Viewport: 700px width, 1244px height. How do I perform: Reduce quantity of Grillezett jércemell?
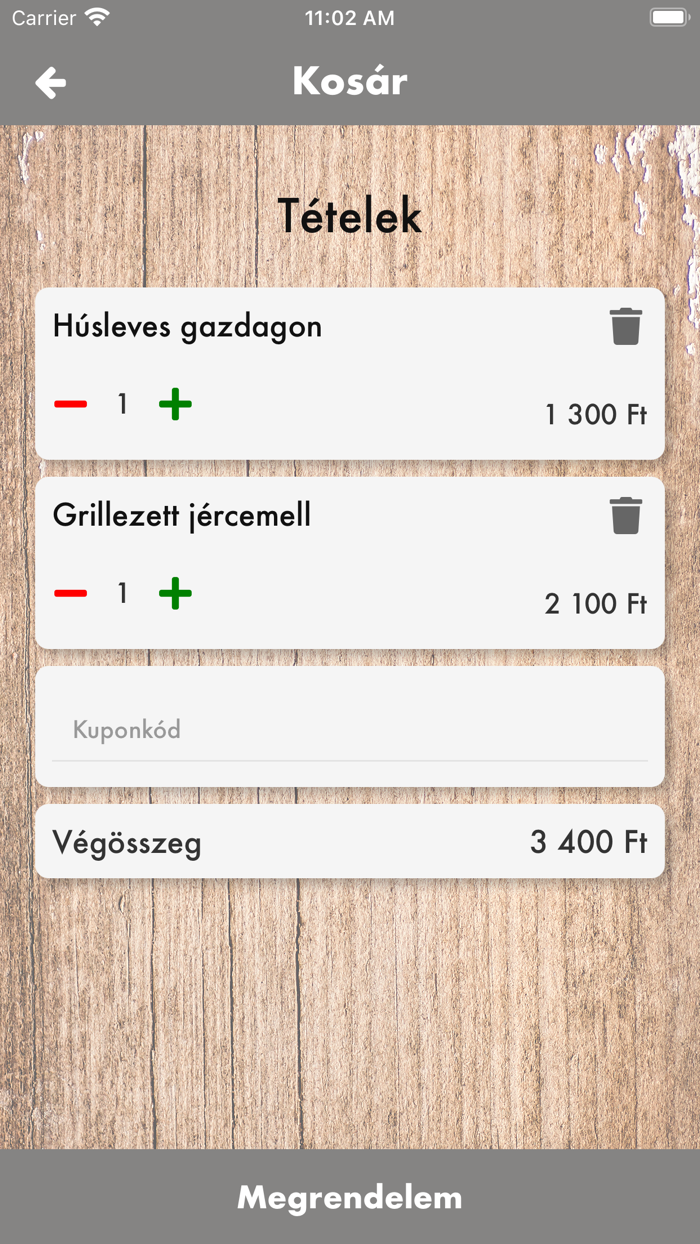tap(70, 593)
